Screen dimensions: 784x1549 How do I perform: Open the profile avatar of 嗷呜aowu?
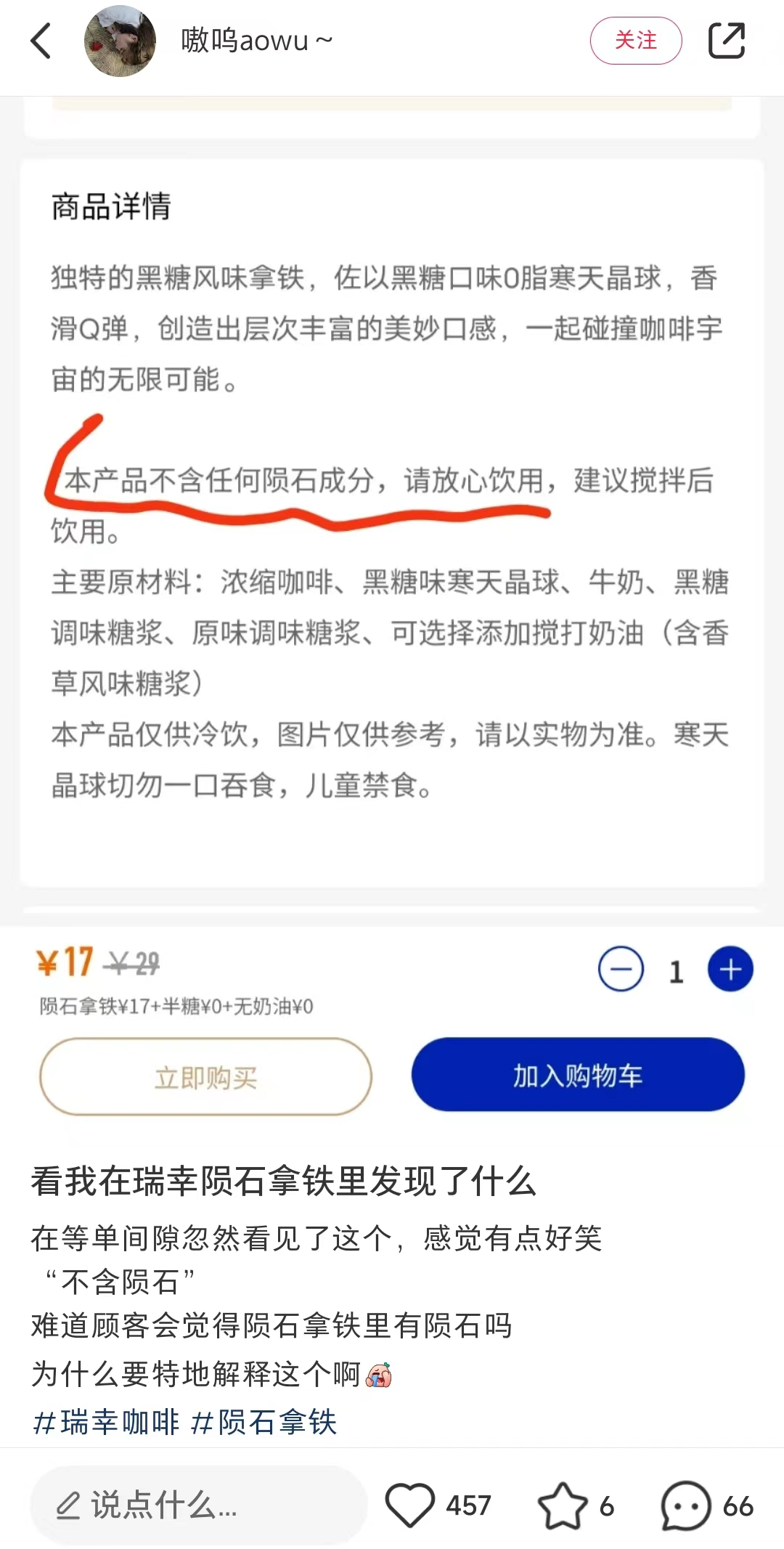pos(120,41)
